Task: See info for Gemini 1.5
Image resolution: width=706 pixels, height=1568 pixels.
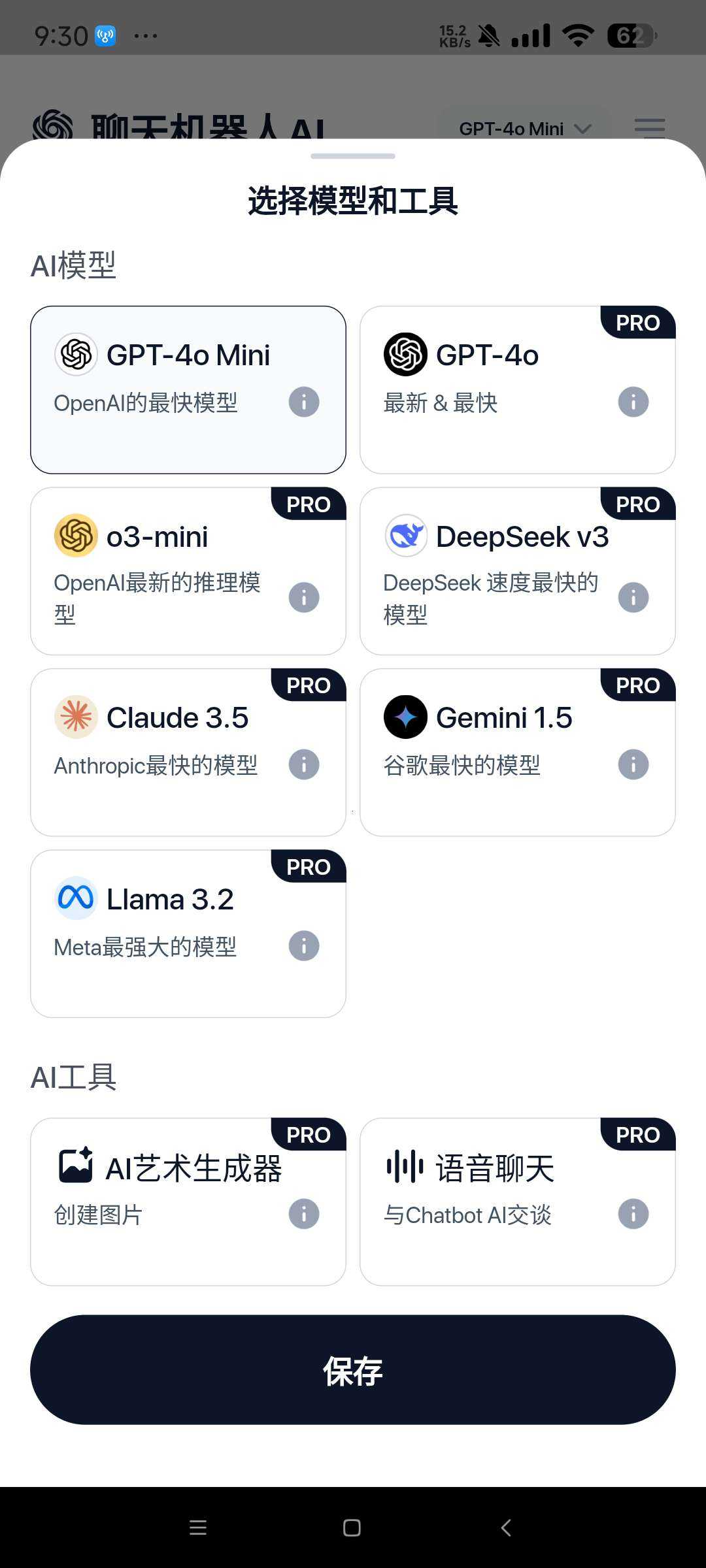Action: coord(633,764)
